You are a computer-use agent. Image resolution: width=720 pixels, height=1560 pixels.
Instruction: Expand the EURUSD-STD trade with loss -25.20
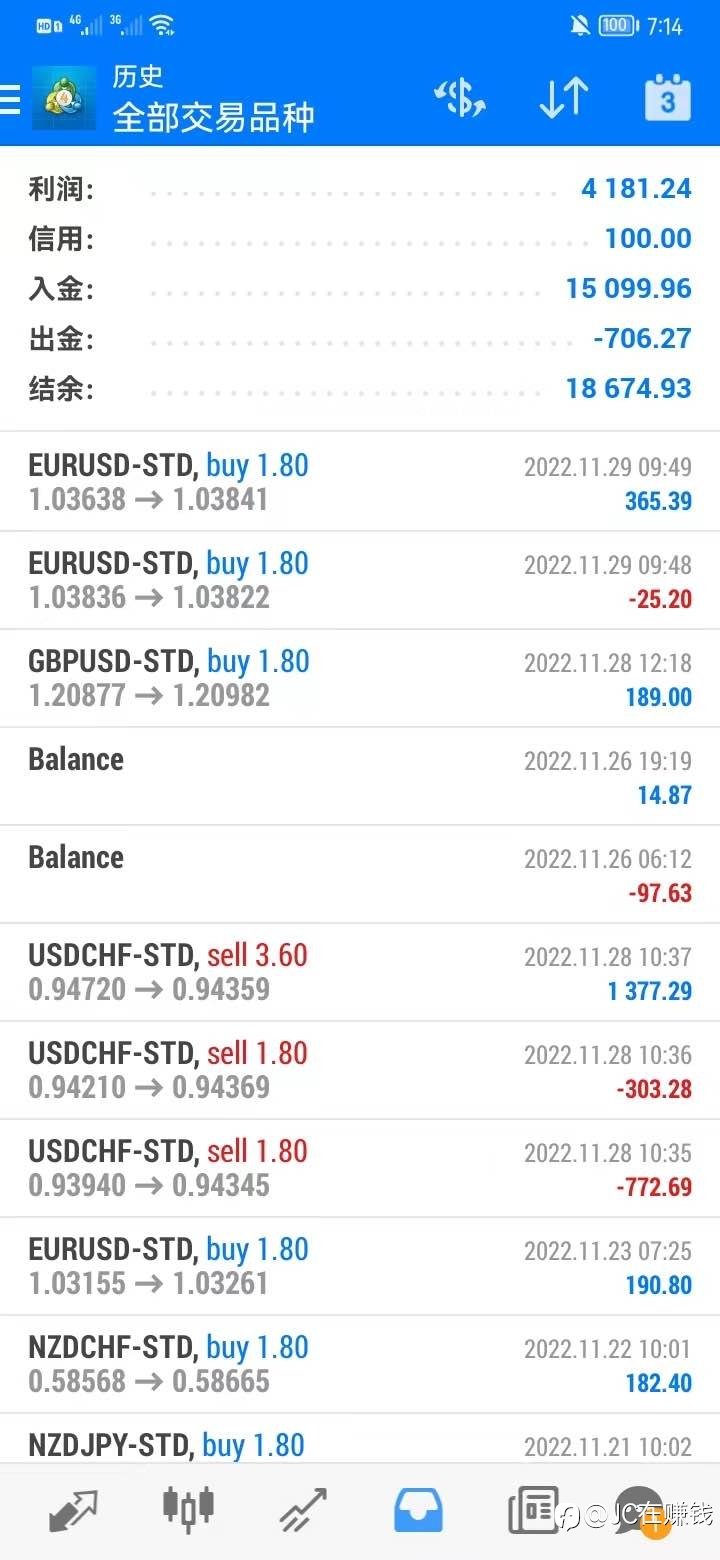360,580
